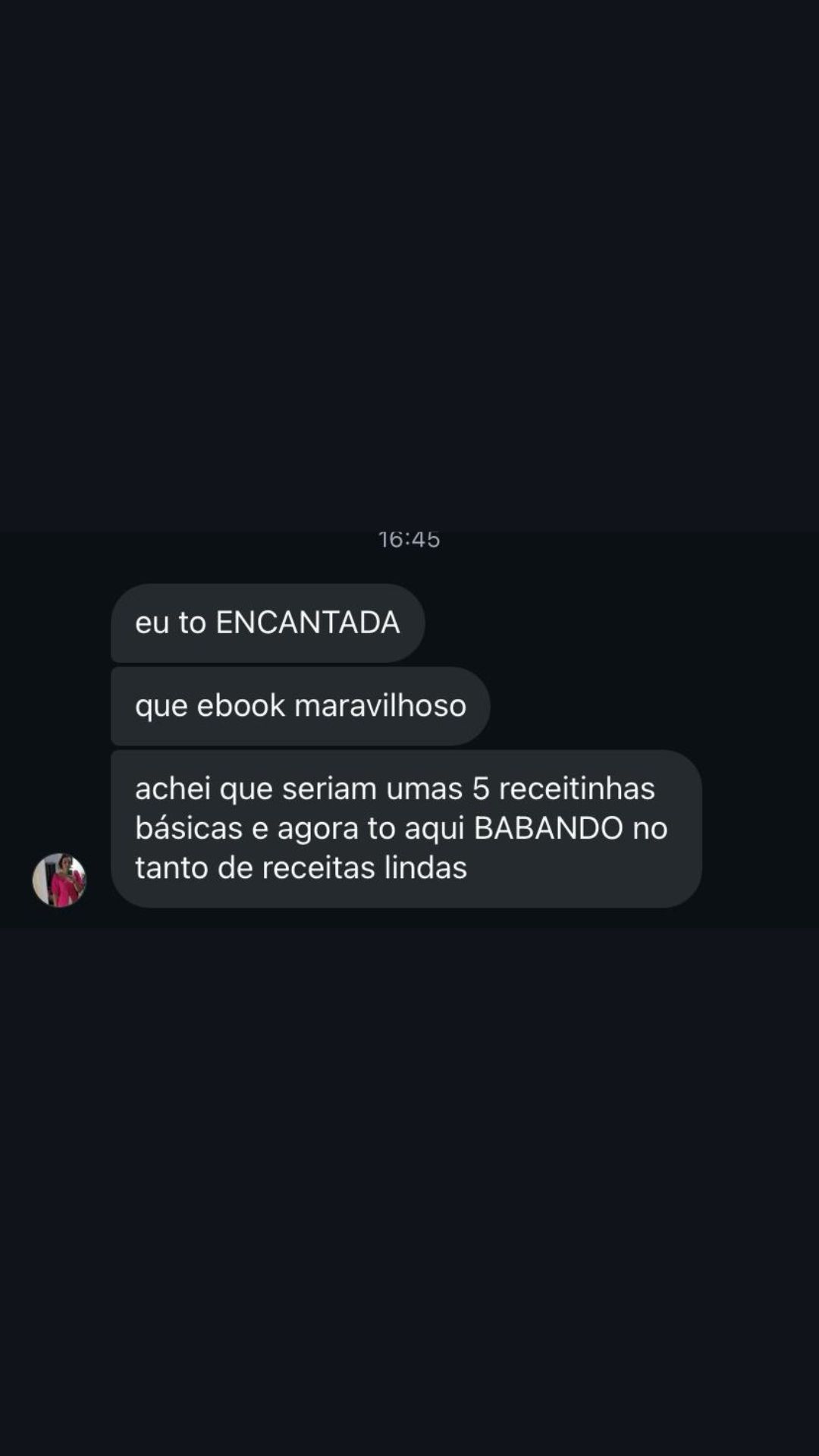Click the black area above the timestamp

[409, 303]
